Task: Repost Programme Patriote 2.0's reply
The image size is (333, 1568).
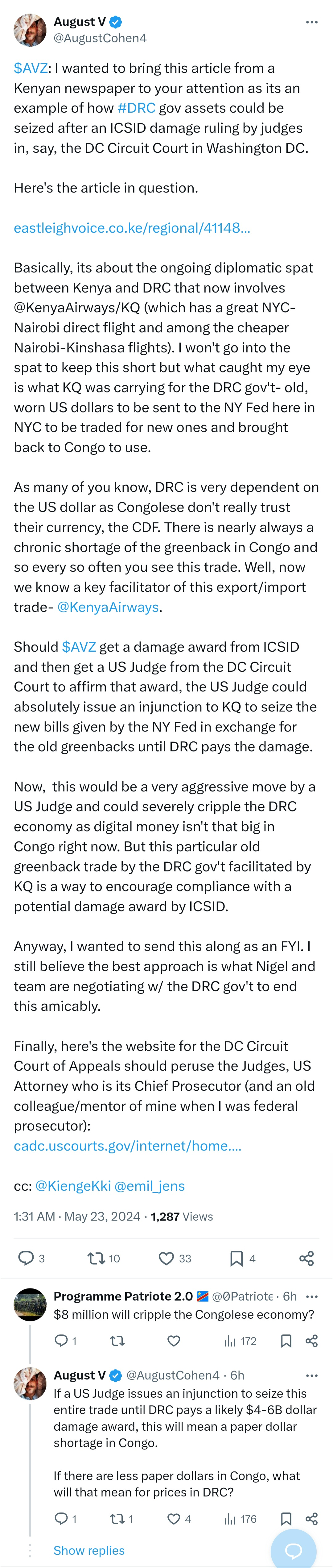Action: [117, 1340]
